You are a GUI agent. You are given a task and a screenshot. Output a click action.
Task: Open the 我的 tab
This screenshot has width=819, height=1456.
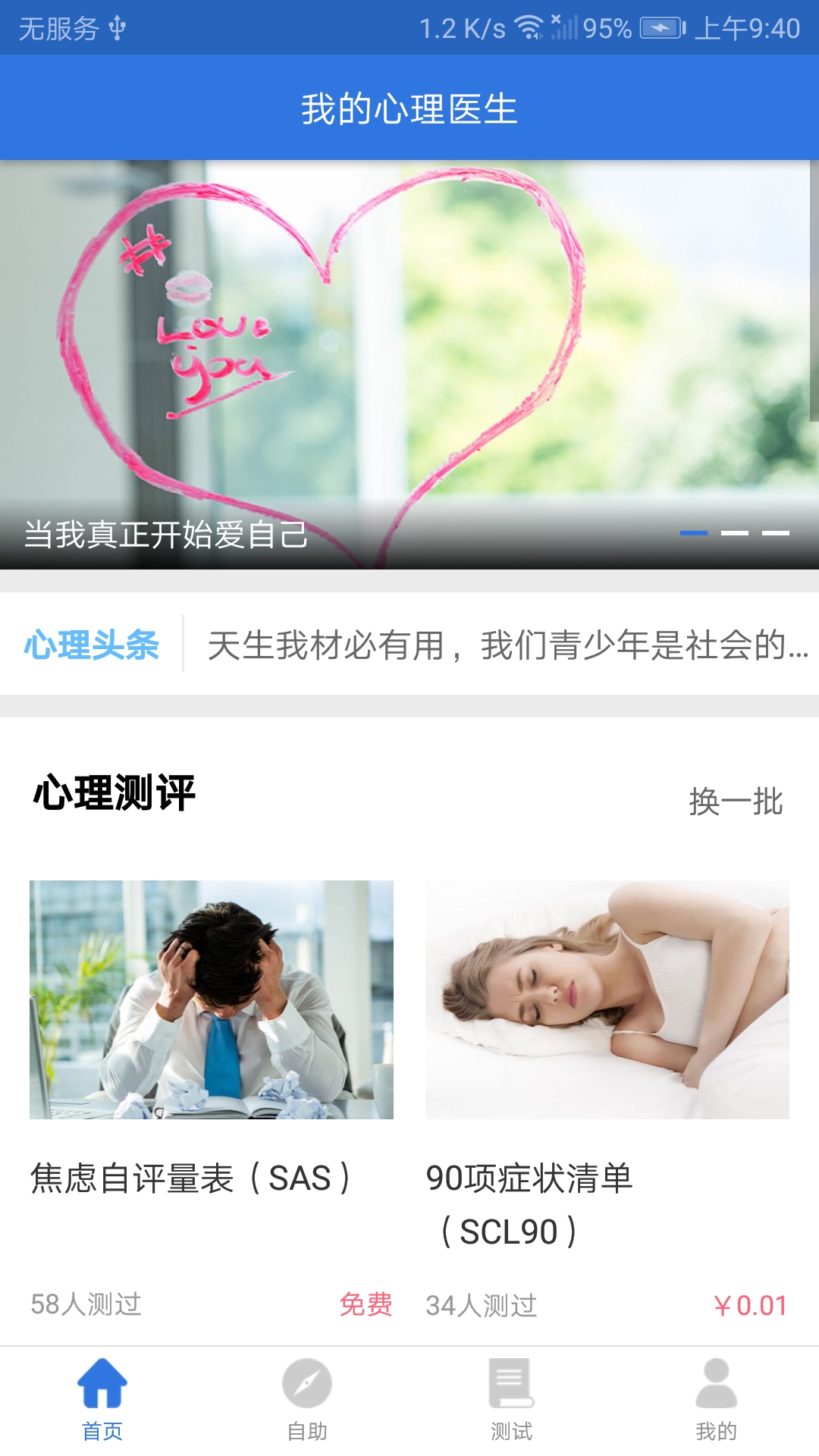point(716,1400)
